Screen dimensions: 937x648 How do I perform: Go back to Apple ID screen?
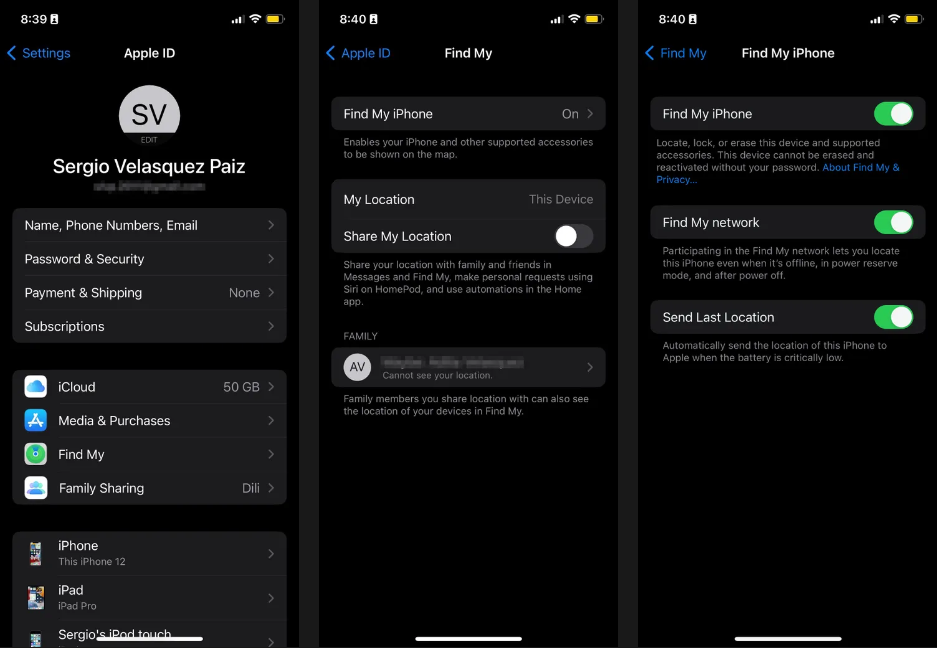[358, 53]
